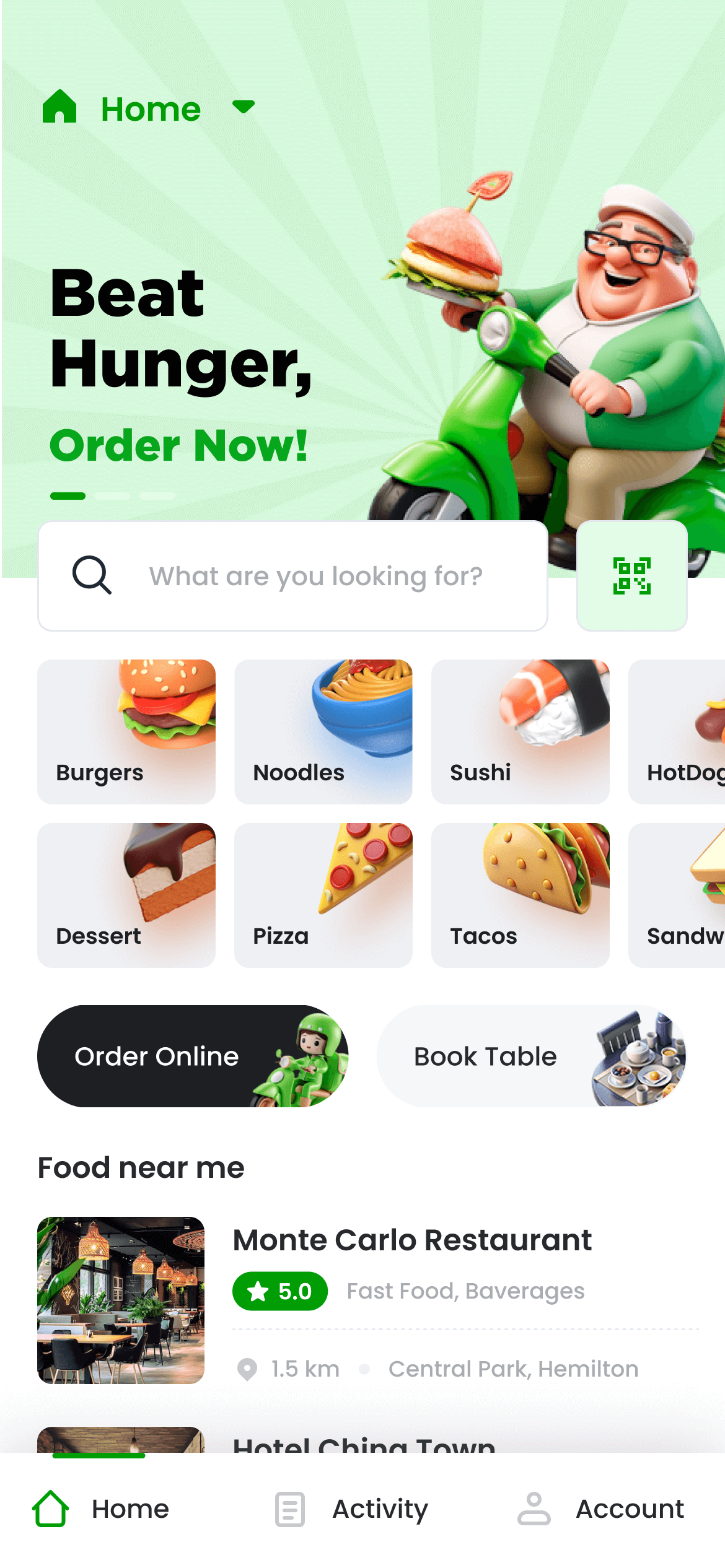This screenshot has width=725, height=1568.
Task: Go to the Account tab
Action: [601, 1509]
